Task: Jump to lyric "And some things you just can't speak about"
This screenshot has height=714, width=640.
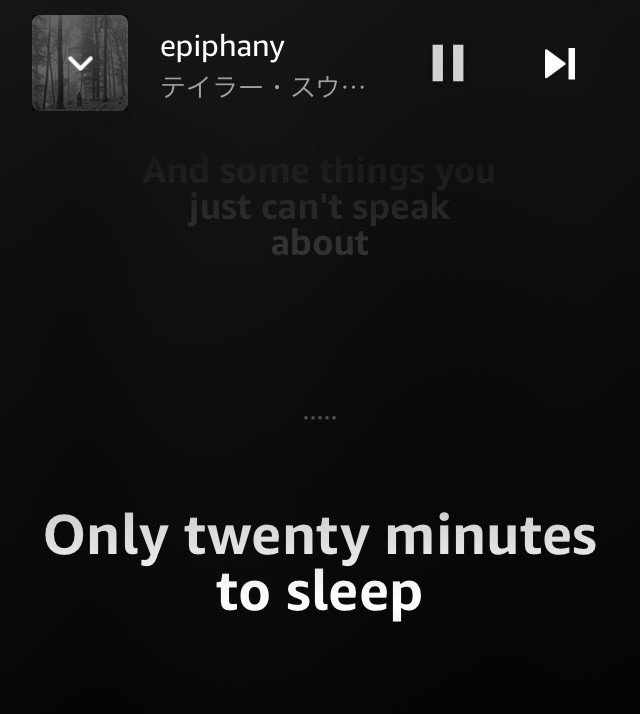Action: (x=319, y=207)
